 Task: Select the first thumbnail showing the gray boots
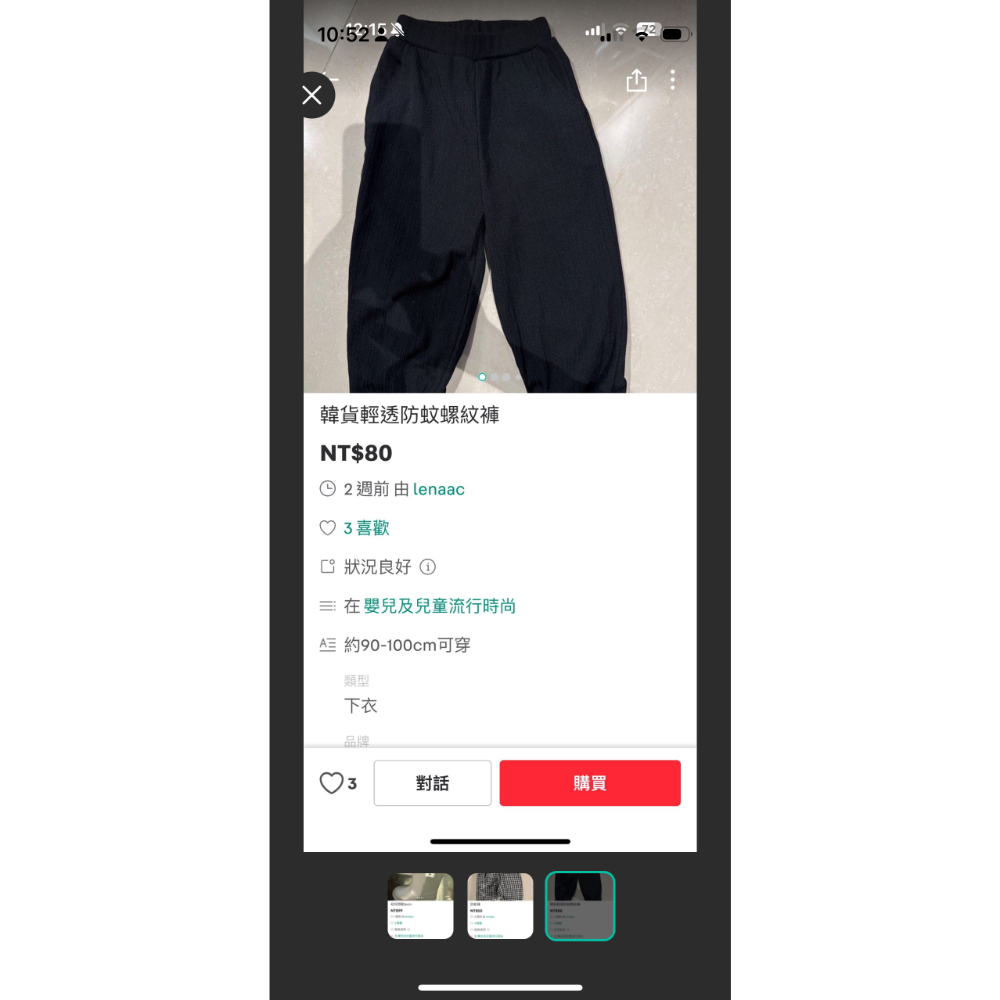420,906
